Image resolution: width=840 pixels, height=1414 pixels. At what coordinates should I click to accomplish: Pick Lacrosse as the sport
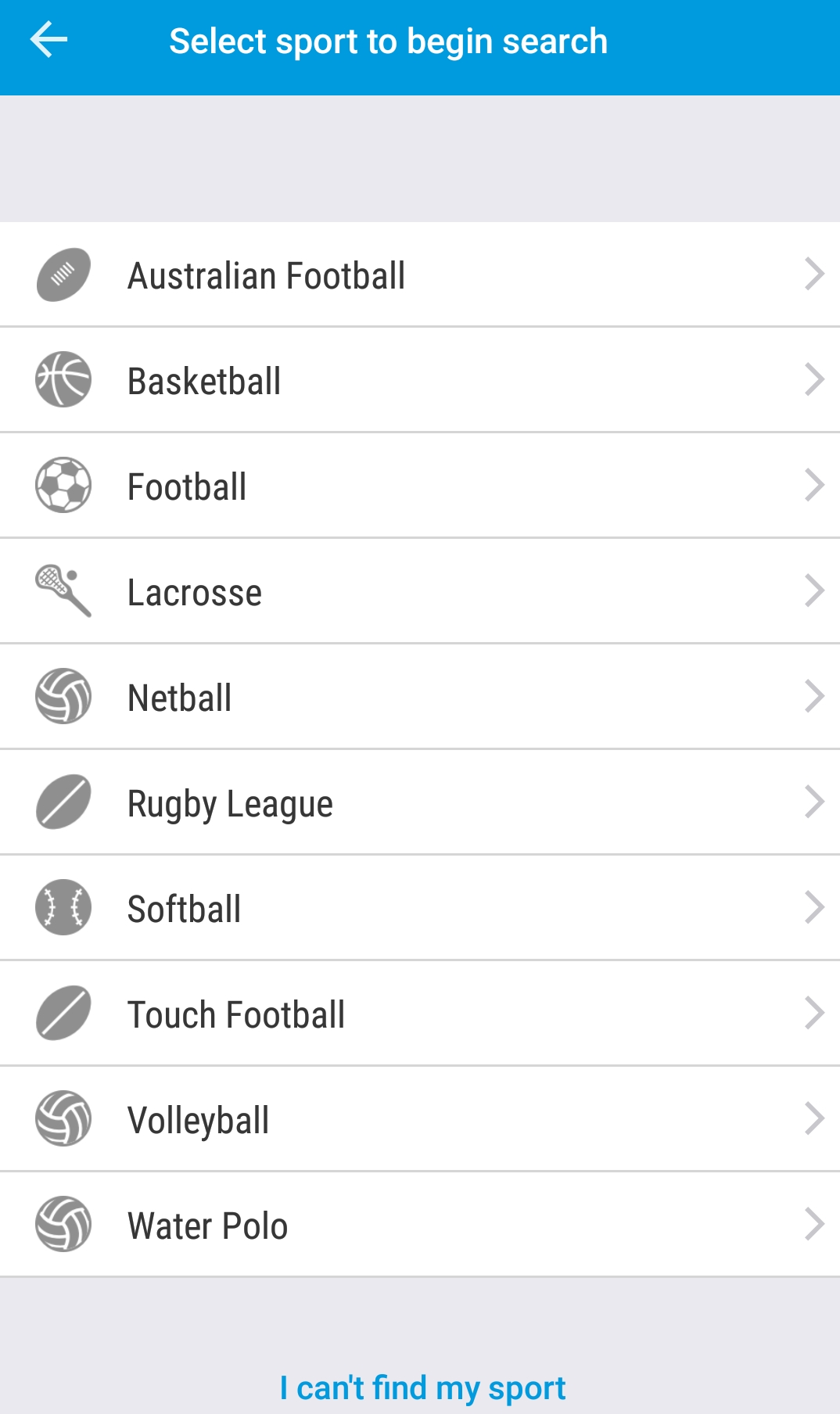tap(420, 592)
